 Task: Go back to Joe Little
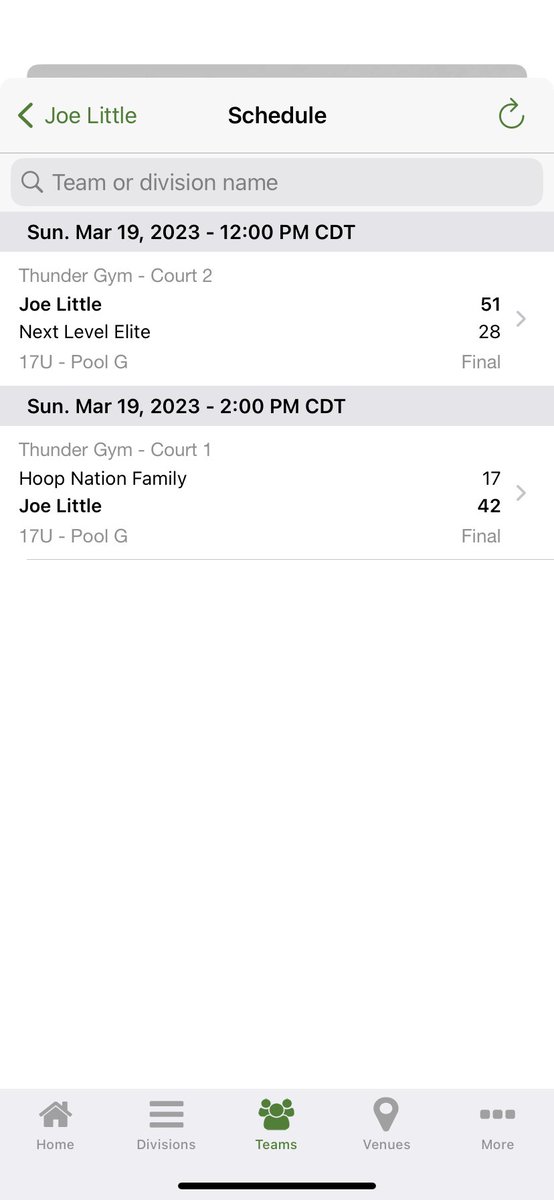point(77,115)
